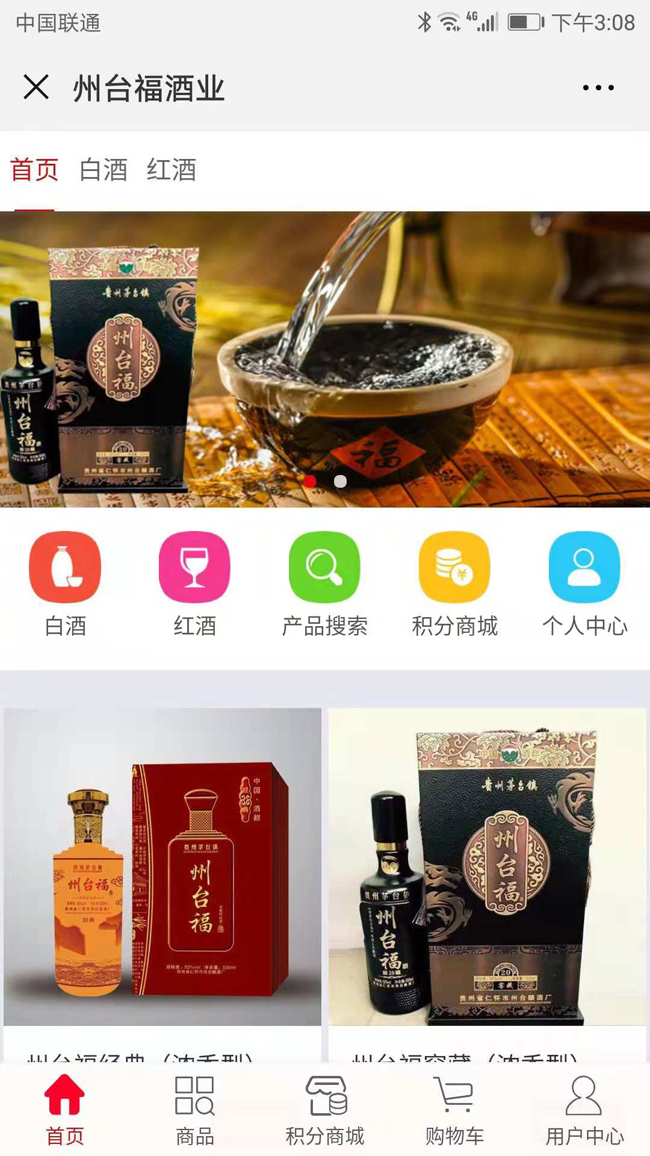Viewport: 650px width, 1156px height.
Task: Open the three-dot overflow menu
Action: 598,88
